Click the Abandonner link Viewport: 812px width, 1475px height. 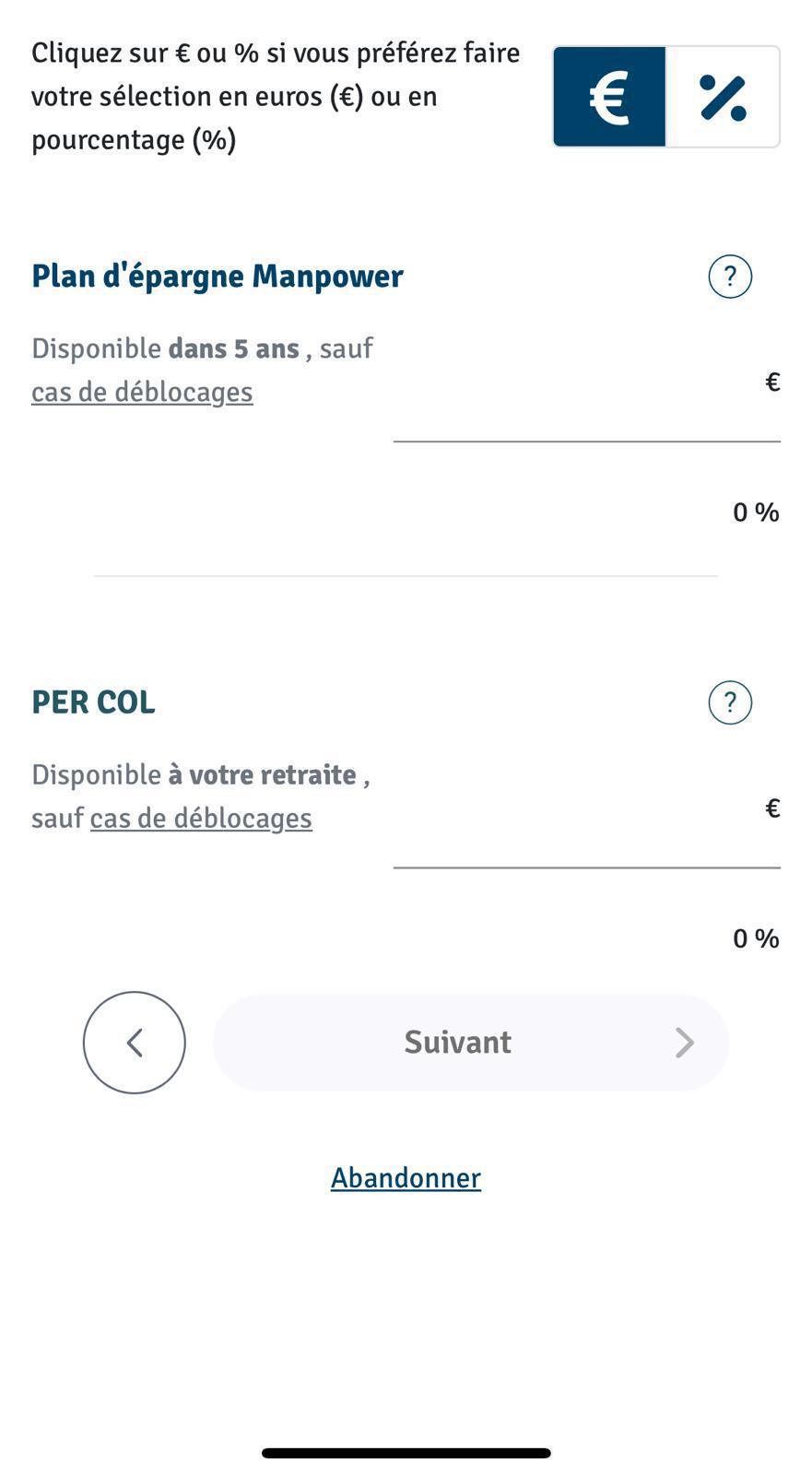[406, 1177]
